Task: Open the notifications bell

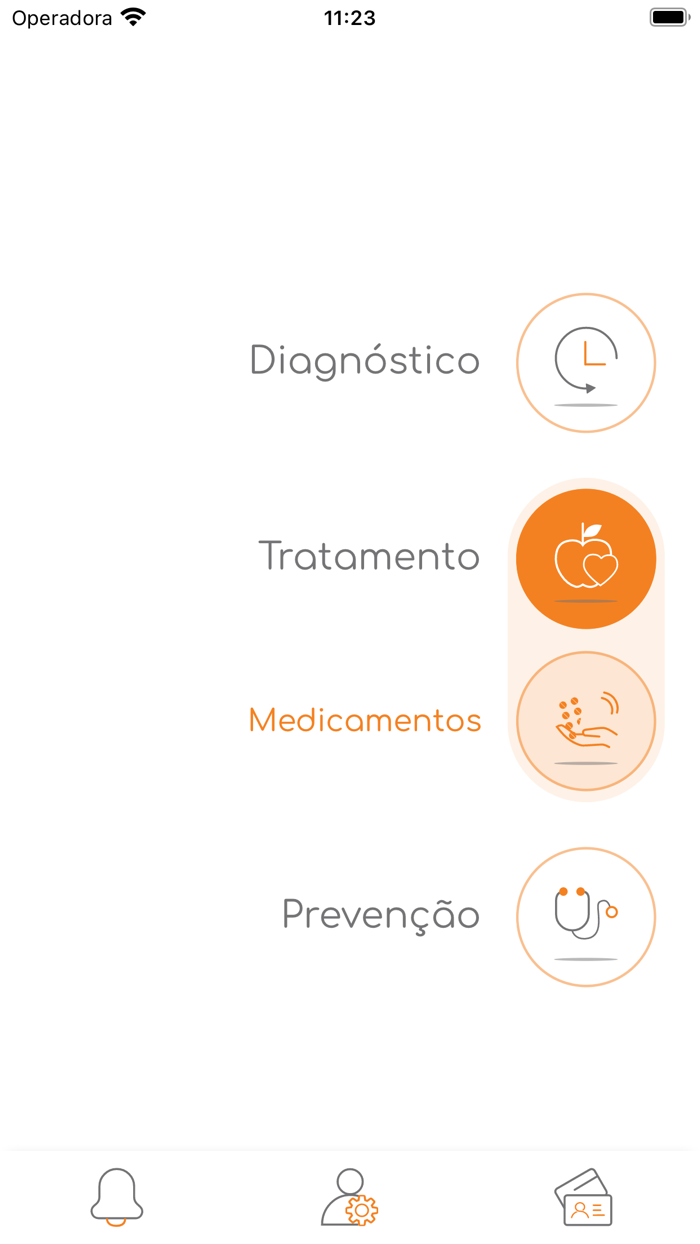Action: [x=117, y=1196]
